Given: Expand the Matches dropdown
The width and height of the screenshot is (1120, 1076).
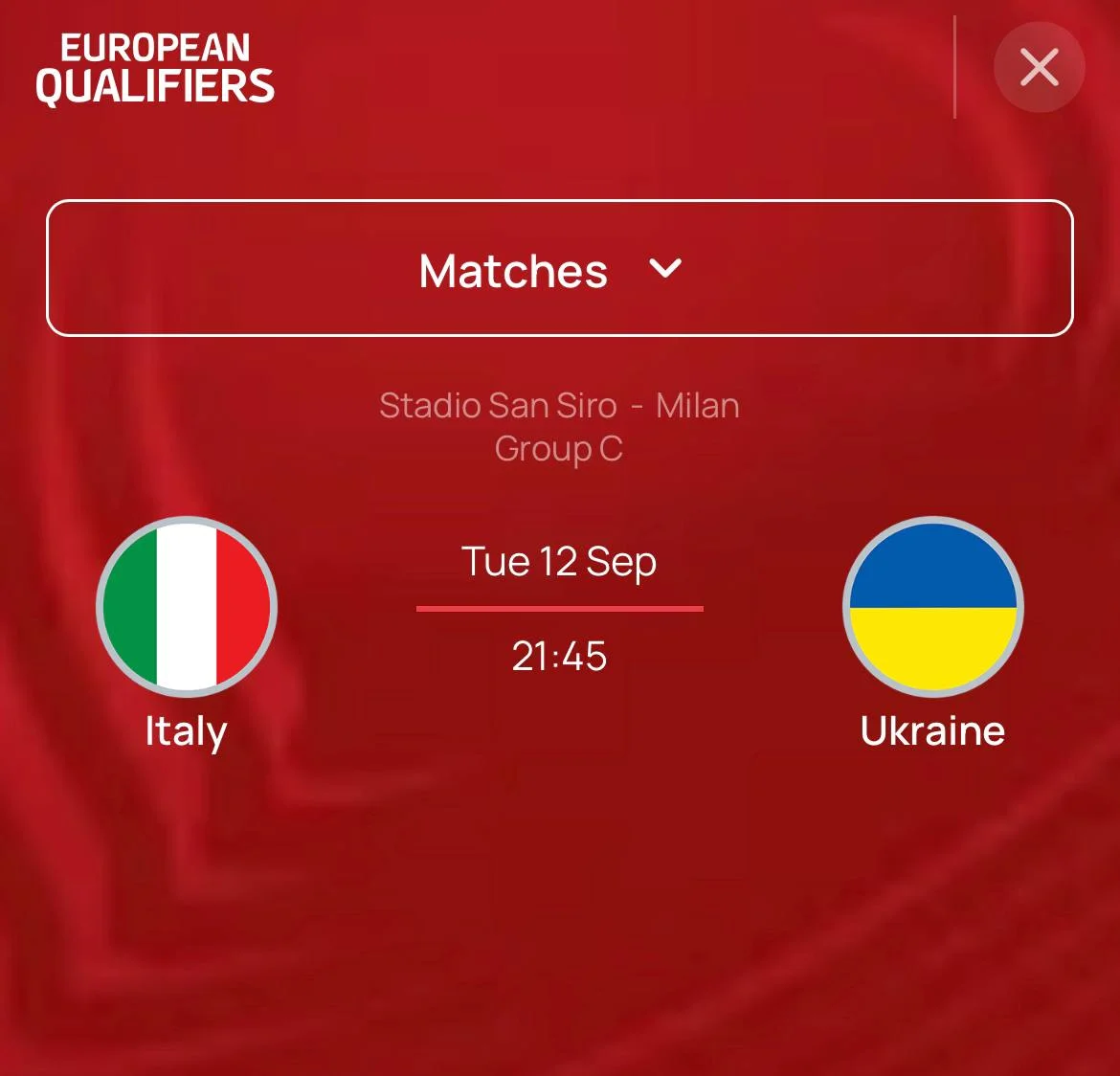Looking at the screenshot, I should pos(559,269).
